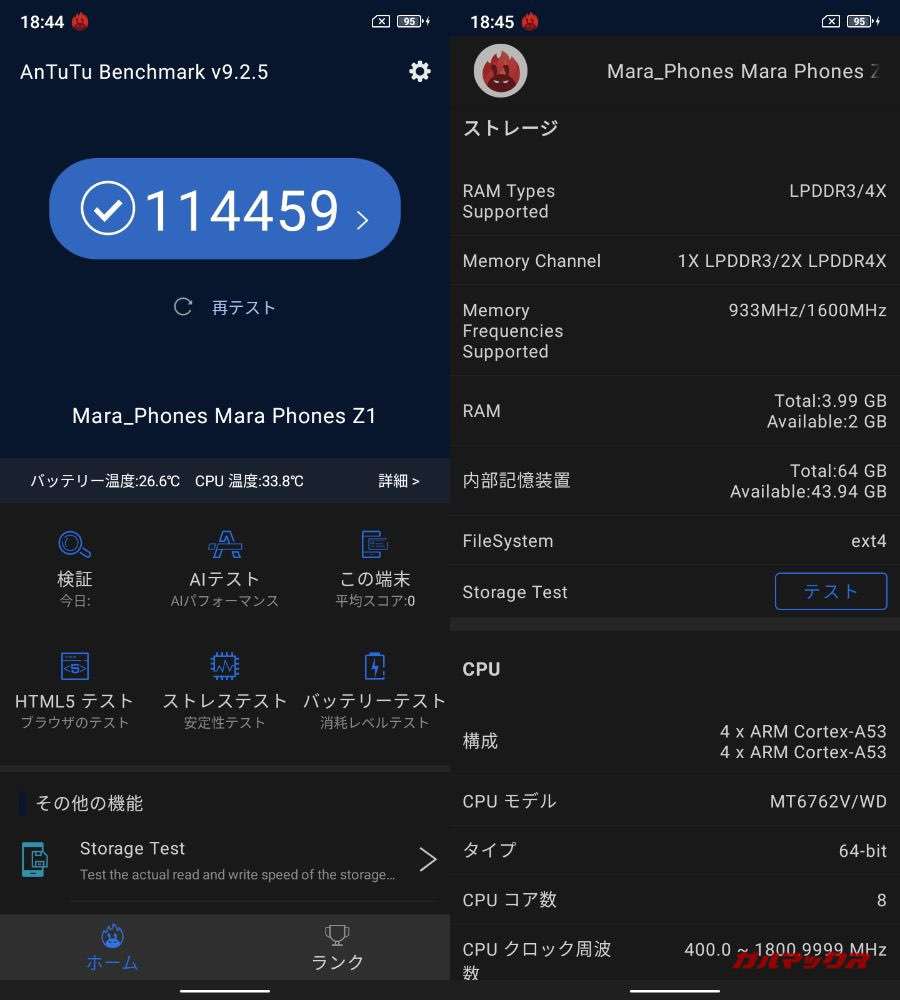Open the 114459 score details
Image resolution: width=900 pixels, height=1000 pixels.
click(x=225, y=209)
